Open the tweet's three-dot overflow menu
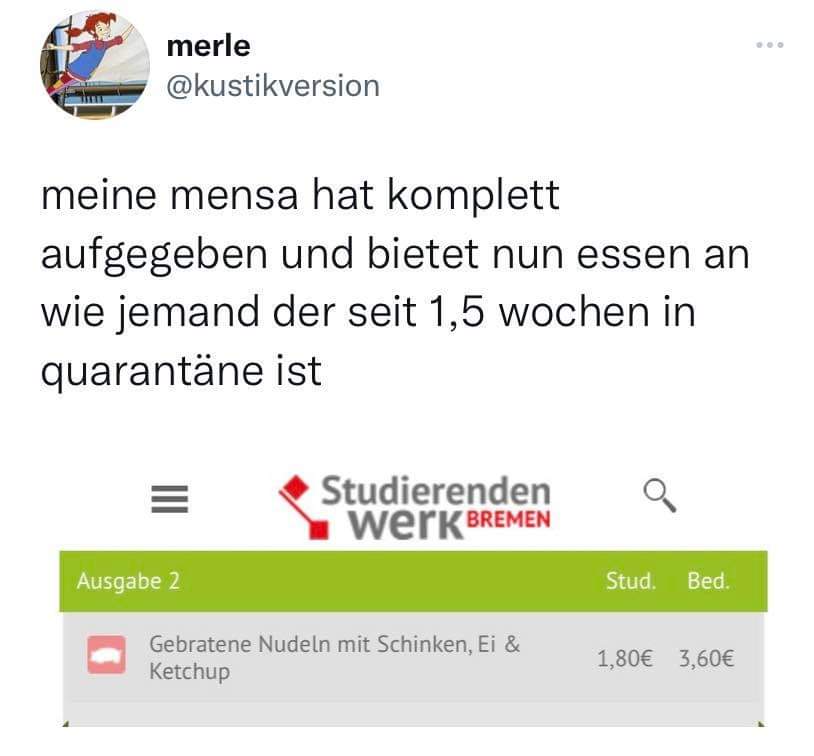Image resolution: width=814 pixels, height=756 pixels. (x=767, y=46)
